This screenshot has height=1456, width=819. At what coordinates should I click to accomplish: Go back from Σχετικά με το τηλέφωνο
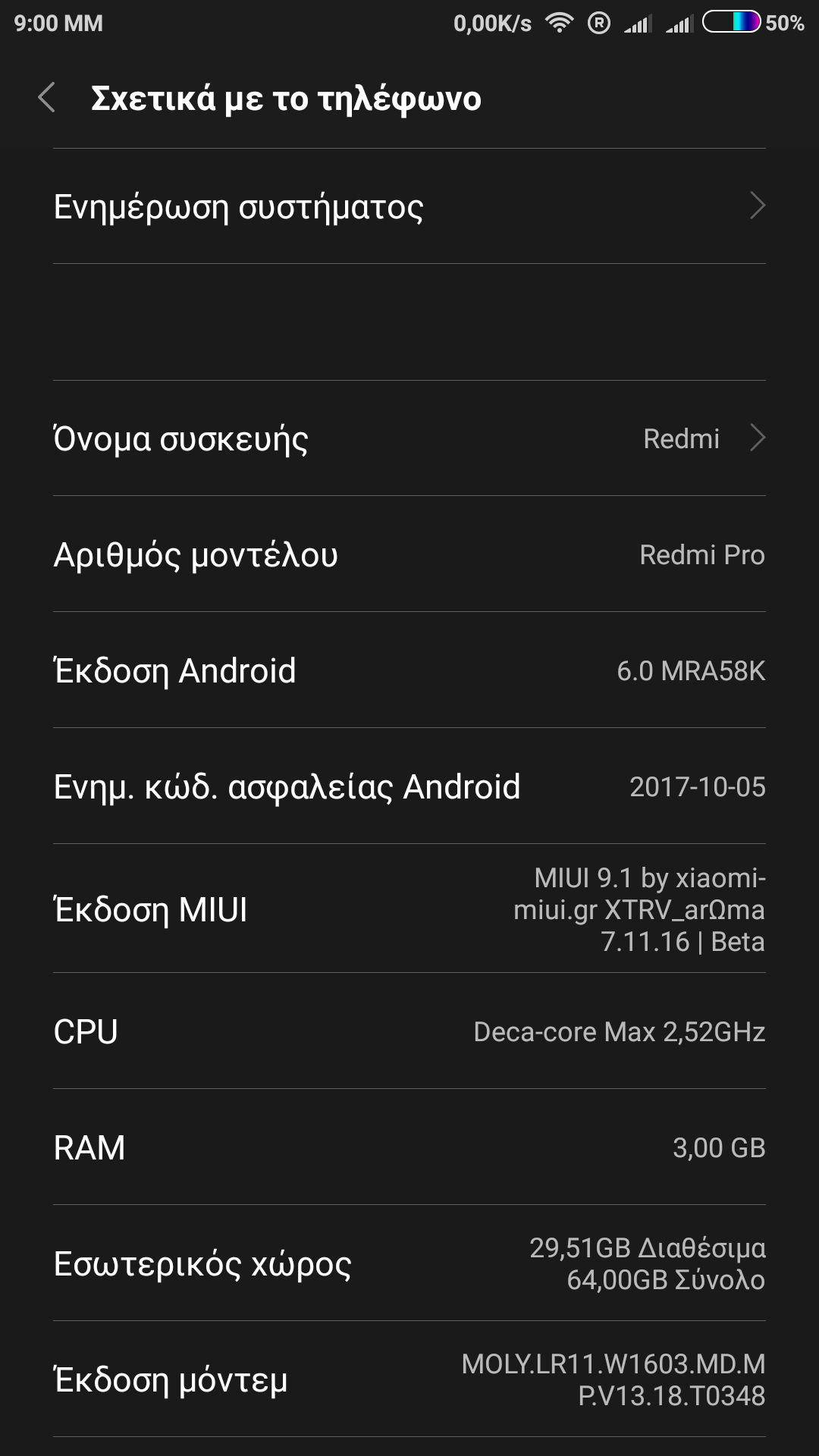pos(47,98)
